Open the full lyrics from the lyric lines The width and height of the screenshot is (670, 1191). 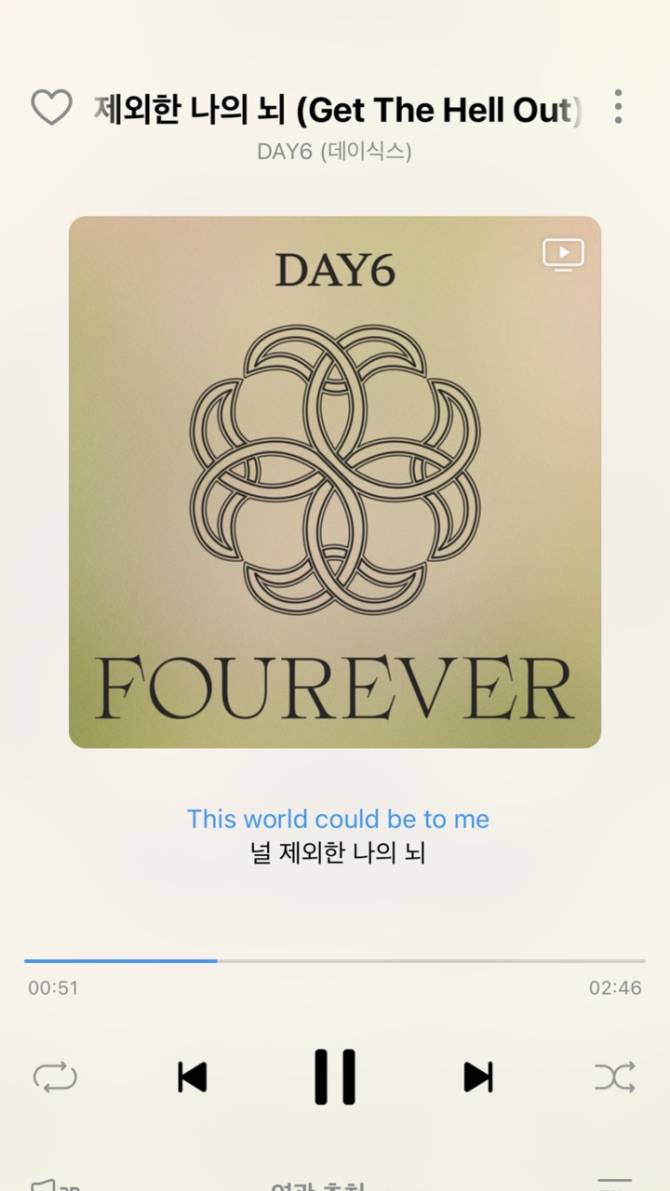point(338,836)
